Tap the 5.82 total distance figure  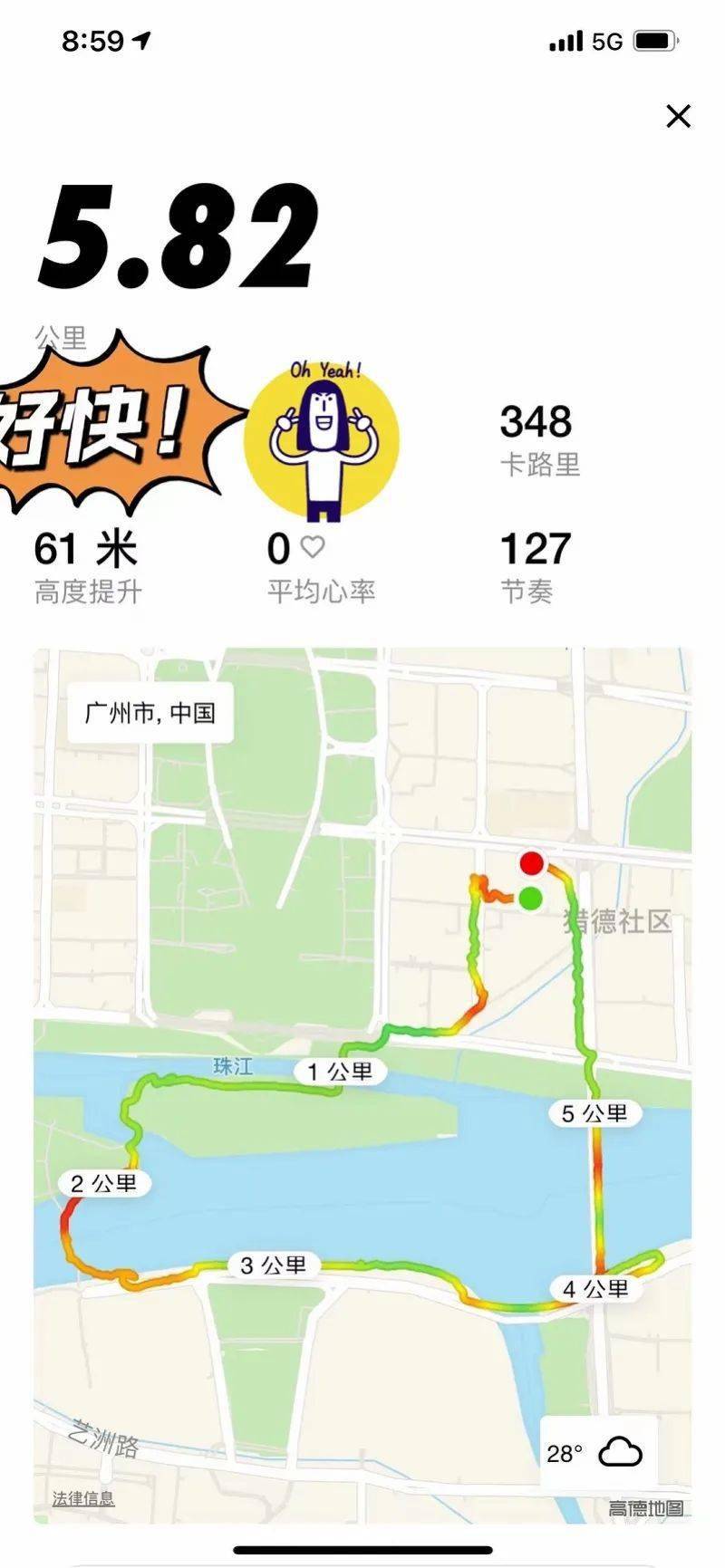click(x=181, y=240)
